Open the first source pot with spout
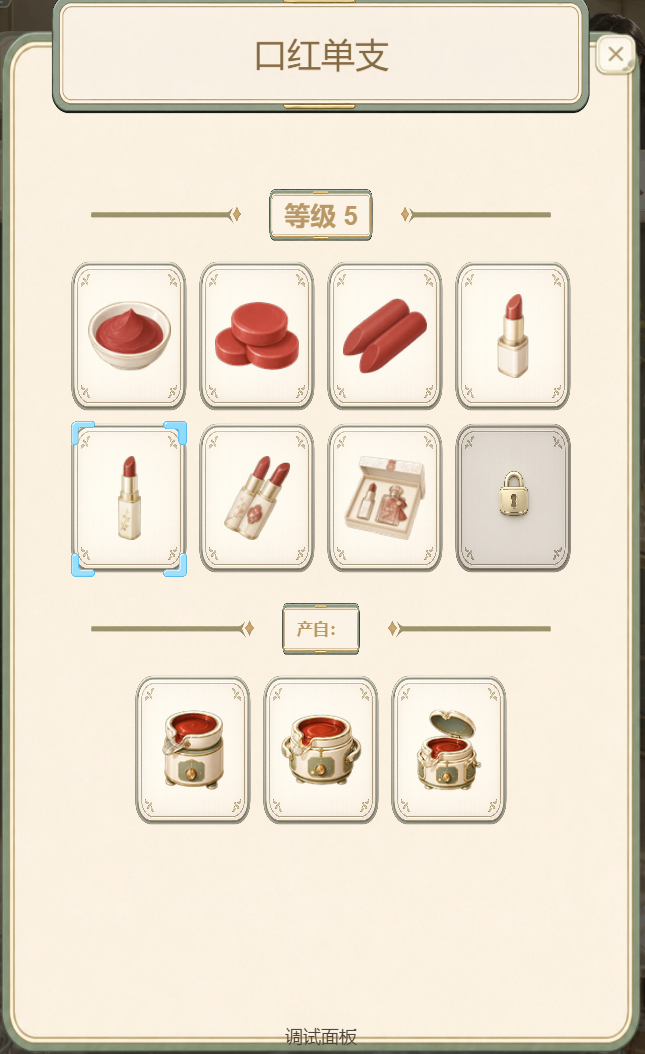This screenshot has height=1054, width=645. click(193, 749)
